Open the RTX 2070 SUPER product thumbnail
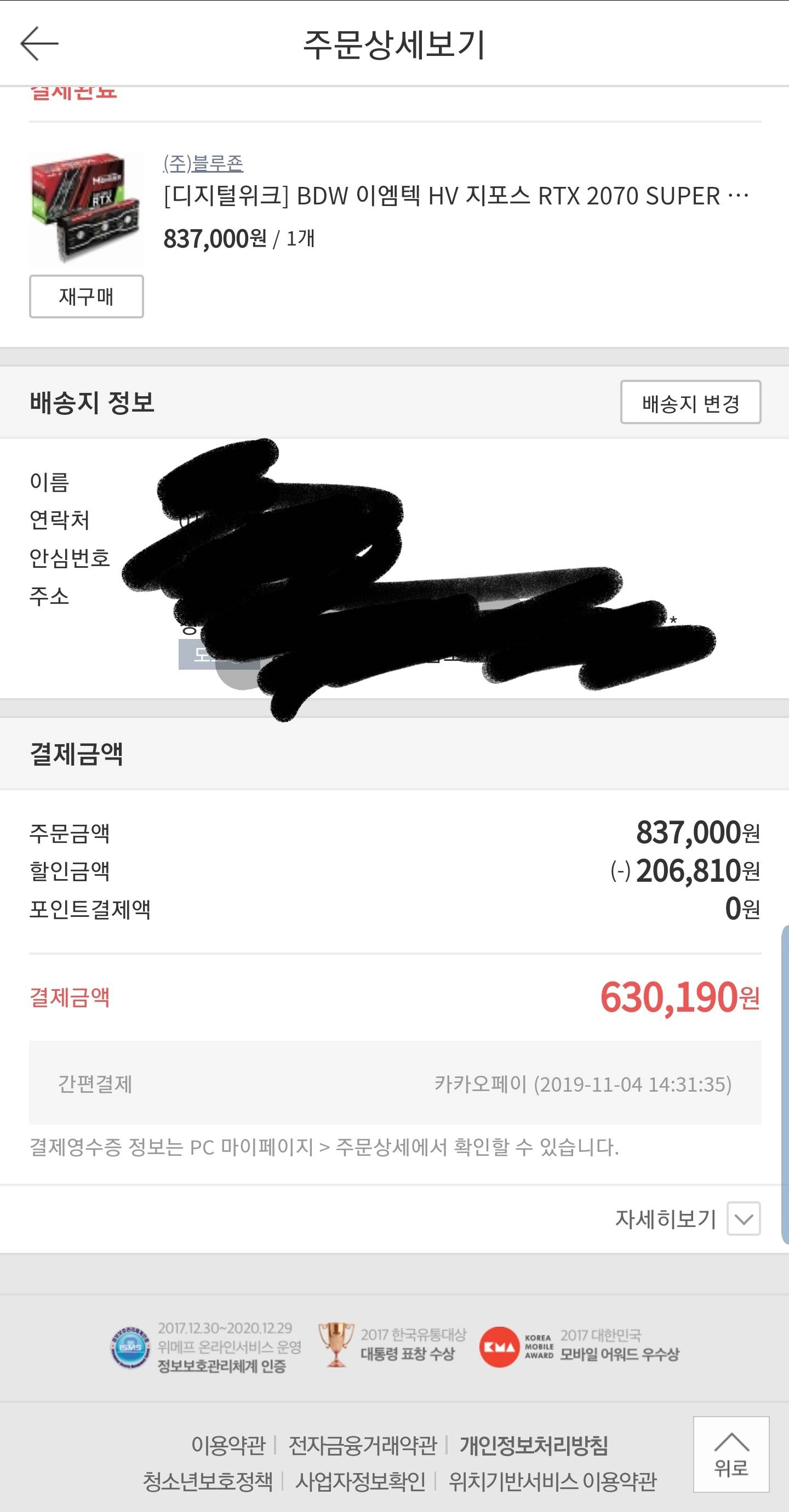Image resolution: width=789 pixels, height=1512 pixels. [x=87, y=209]
